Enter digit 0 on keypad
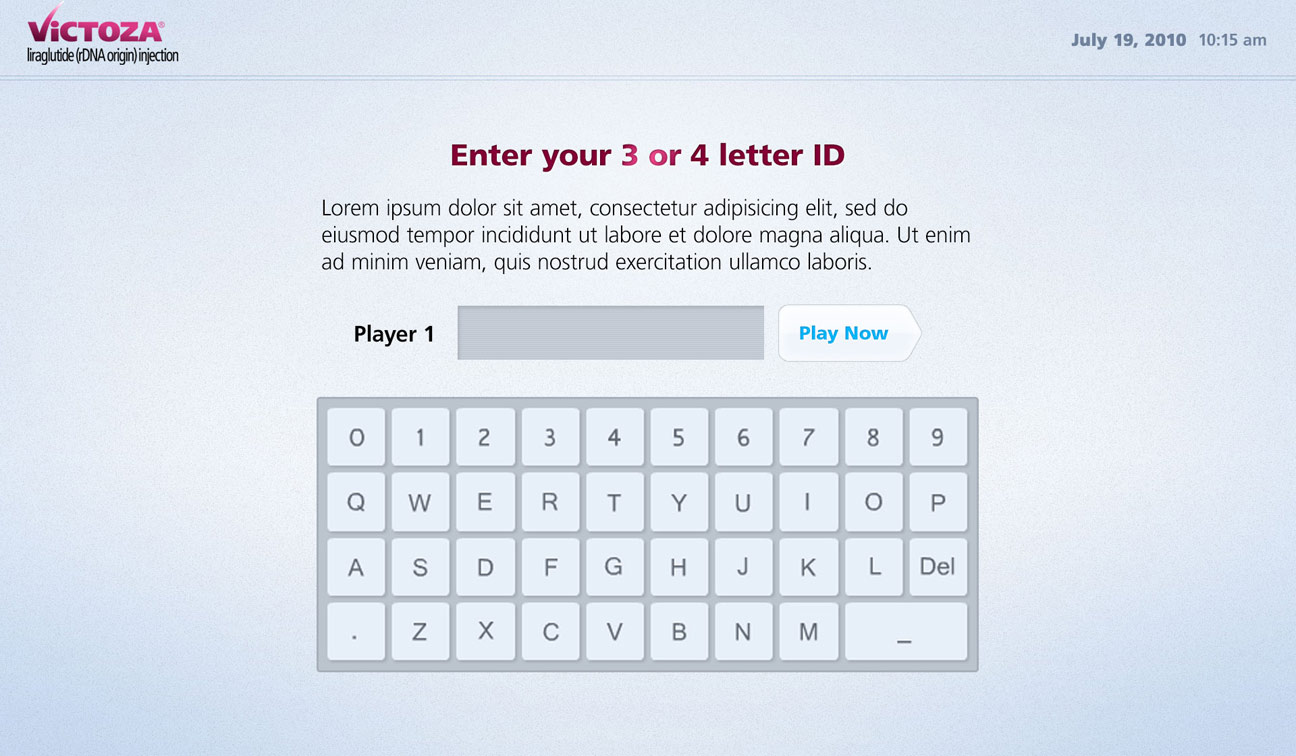This screenshot has width=1296, height=756. [x=356, y=437]
